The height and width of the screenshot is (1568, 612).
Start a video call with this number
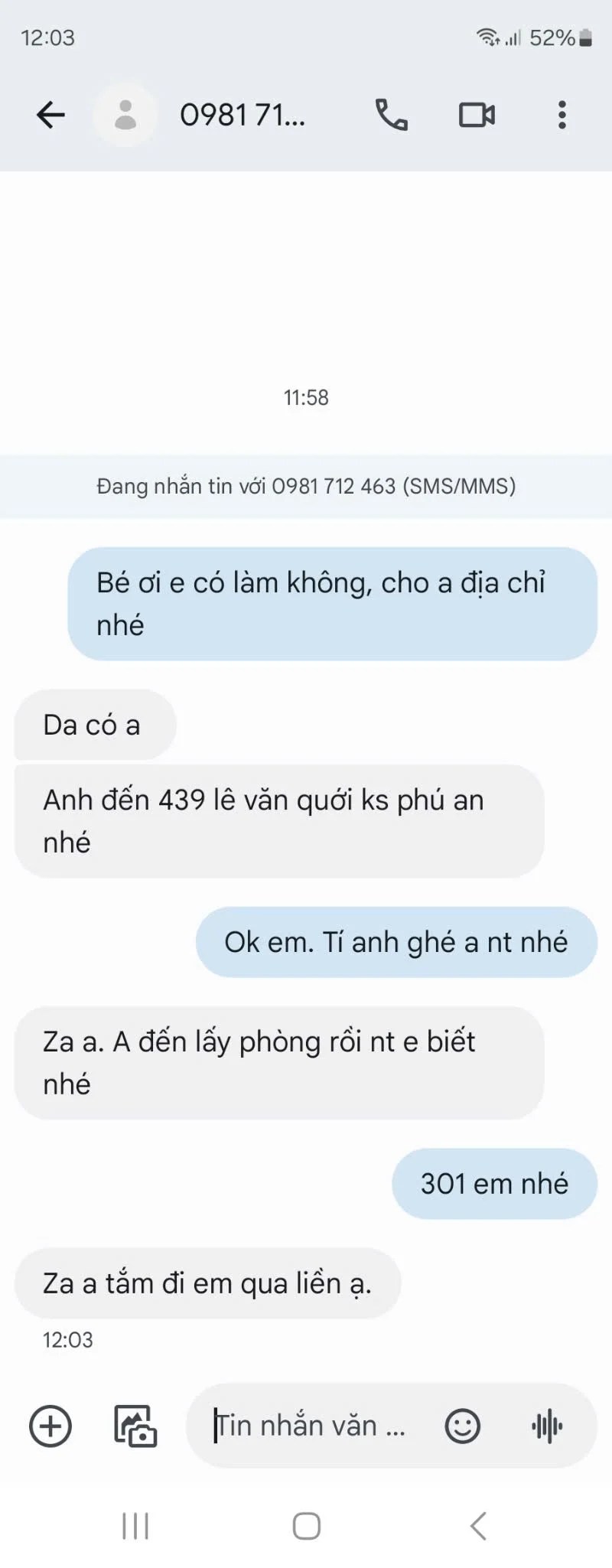(477, 115)
